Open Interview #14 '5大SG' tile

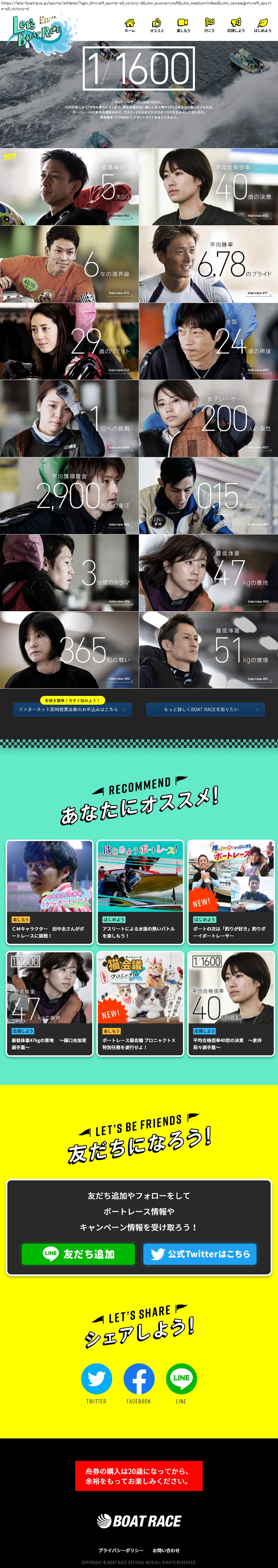[70, 187]
